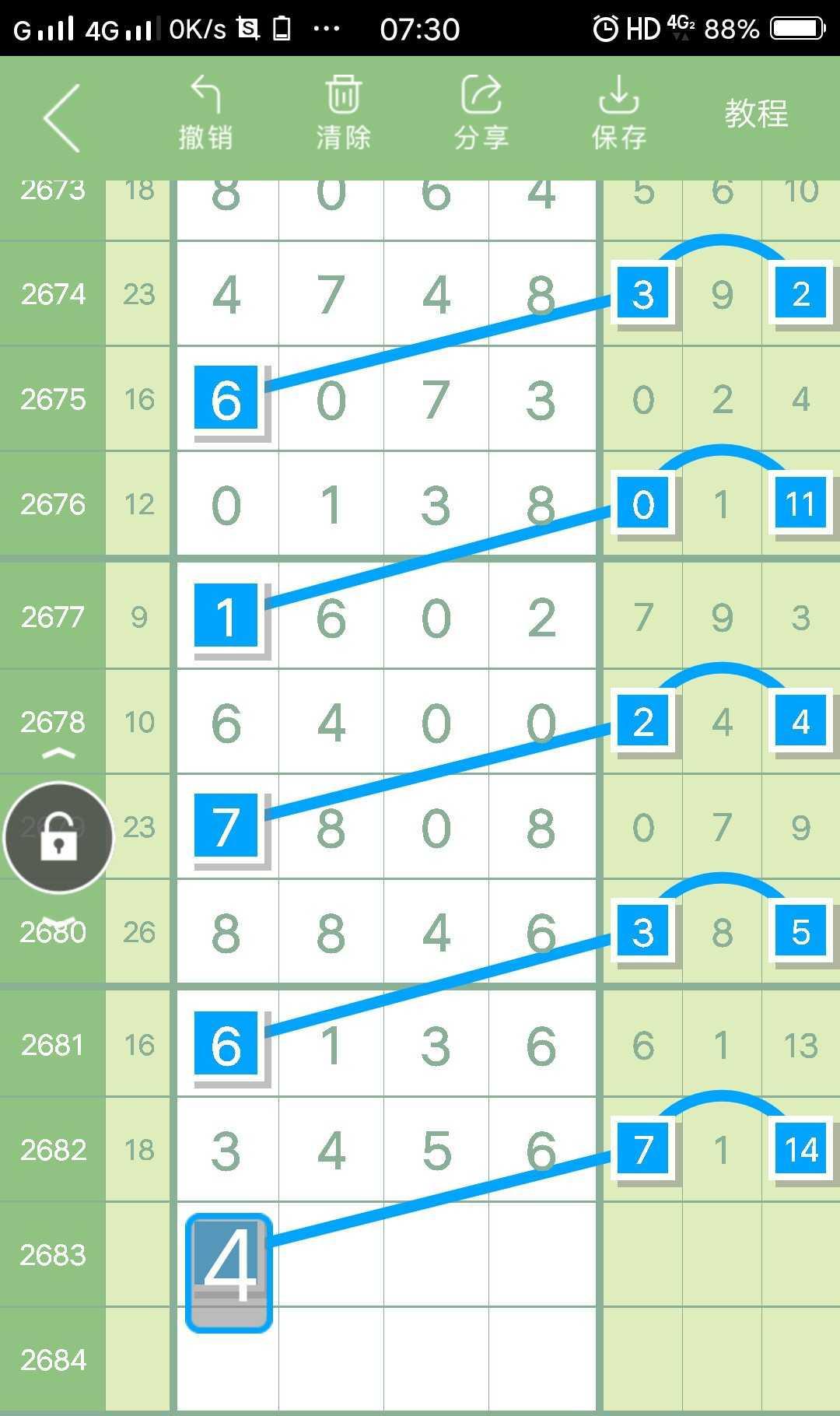Share the chart with 分享
Image resolution: width=840 pixels, height=1416 pixels.
[481, 114]
